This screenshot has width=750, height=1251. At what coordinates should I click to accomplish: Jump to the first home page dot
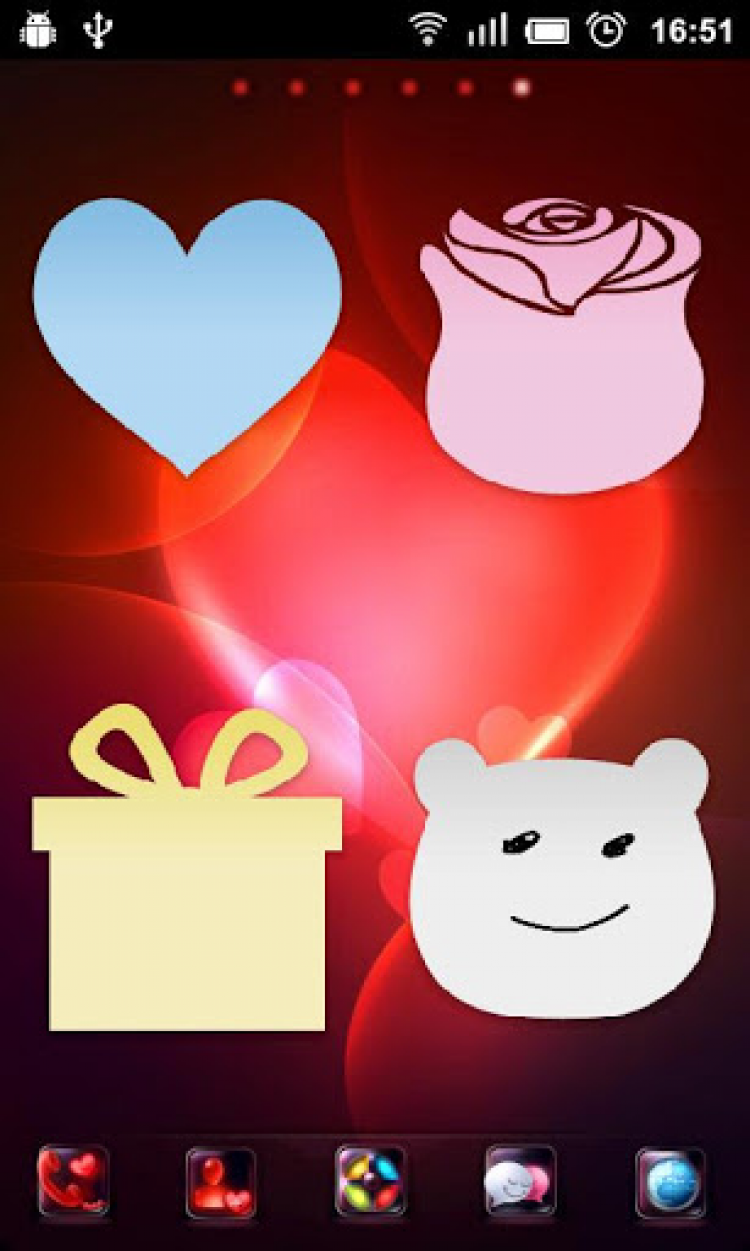(x=240, y=88)
